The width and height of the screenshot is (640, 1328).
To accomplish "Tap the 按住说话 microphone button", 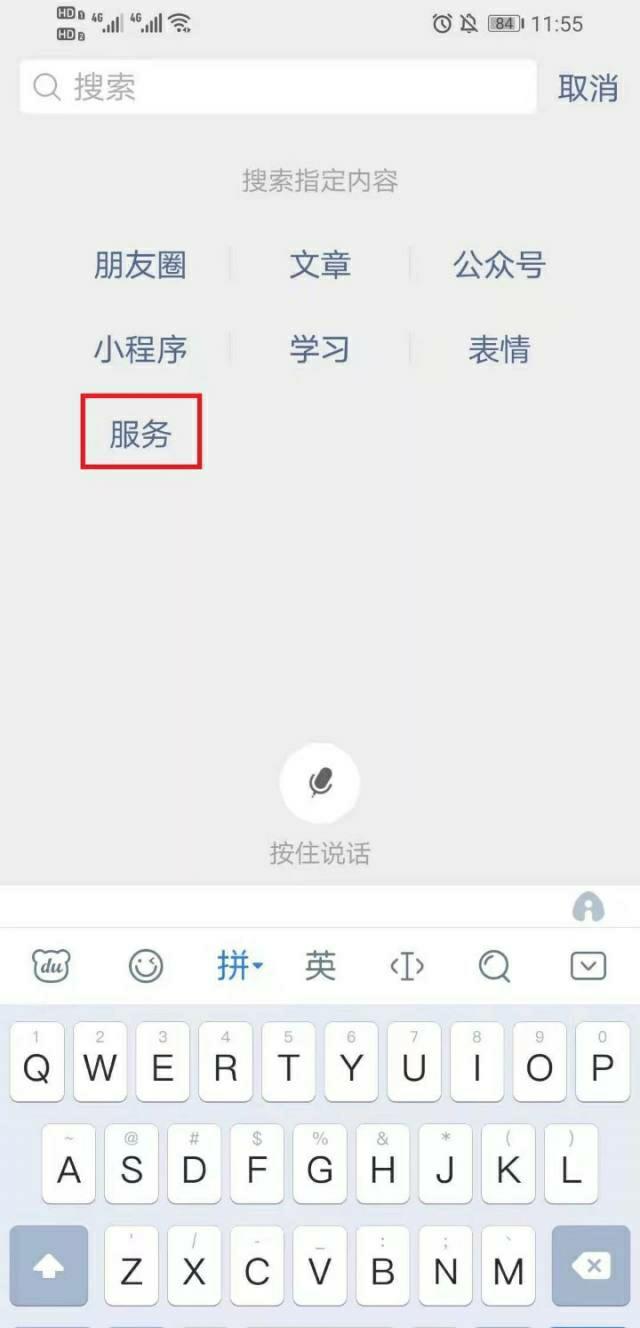I will pyautogui.click(x=320, y=782).
